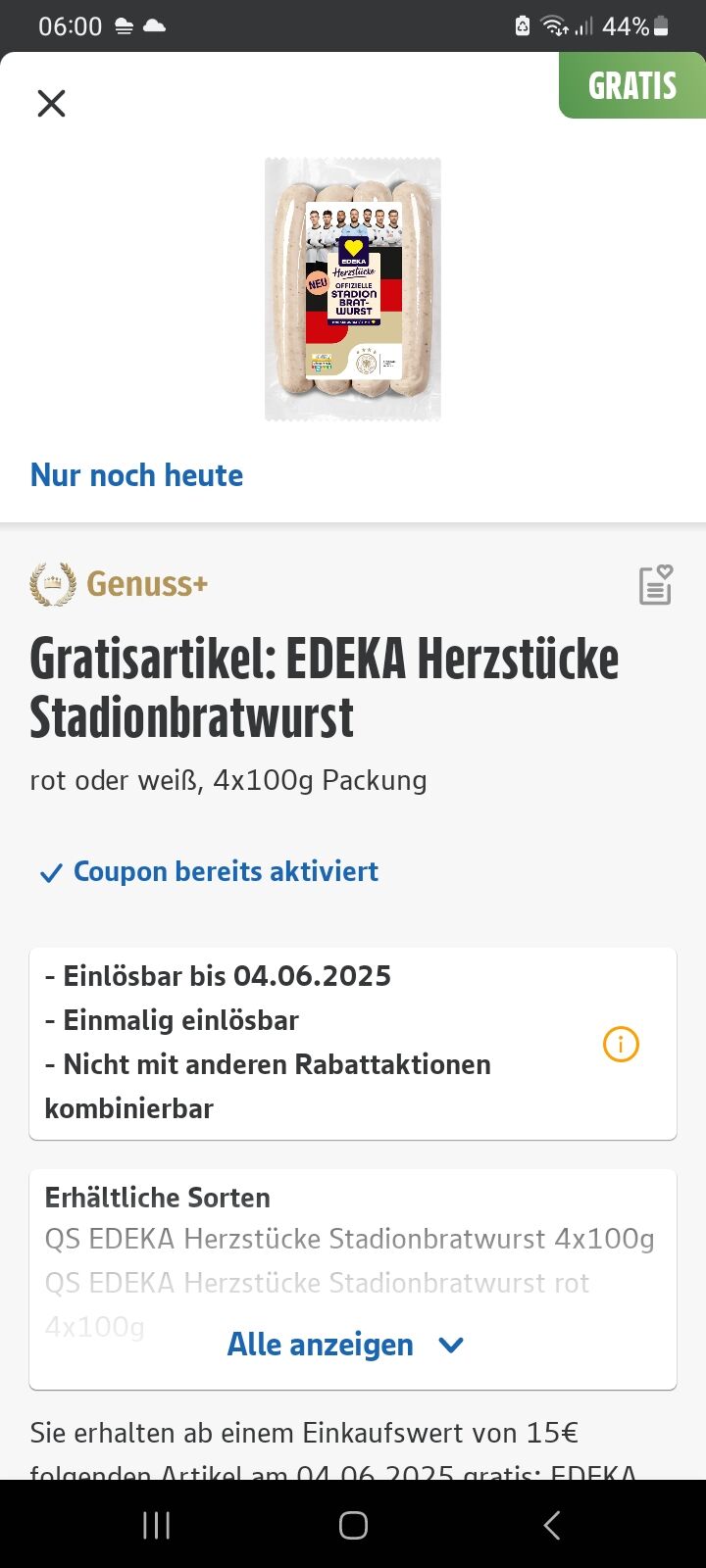
Task: Go back with the system back button
Action: point(551,1525)
